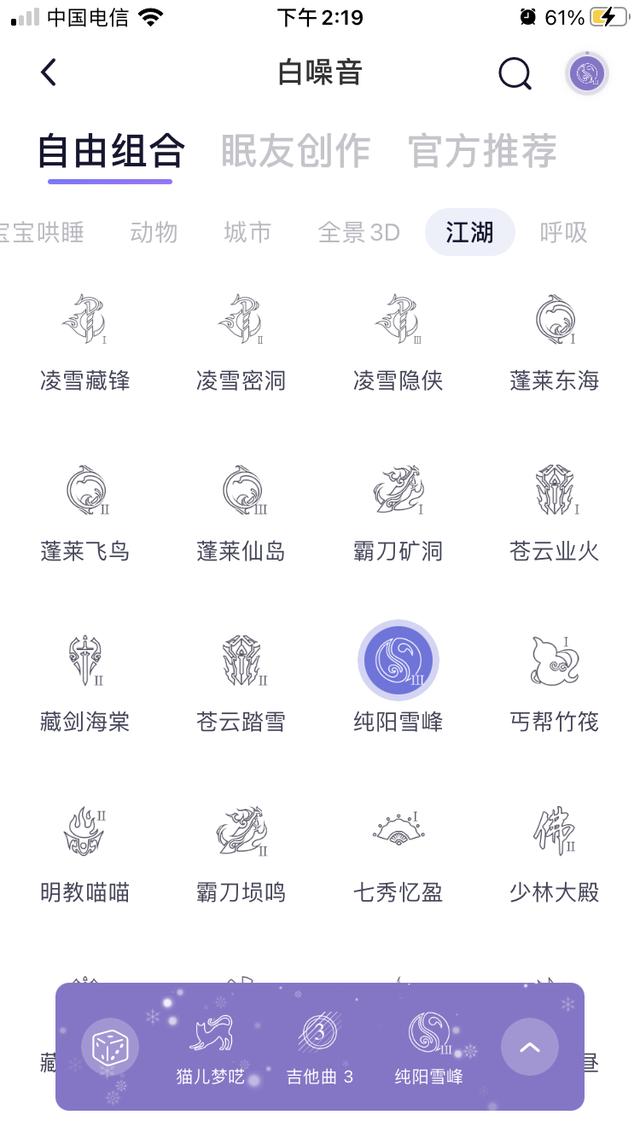
Task: Add the 苍云业火 sound
Action: pyautogui.click(x=554, y=514)
